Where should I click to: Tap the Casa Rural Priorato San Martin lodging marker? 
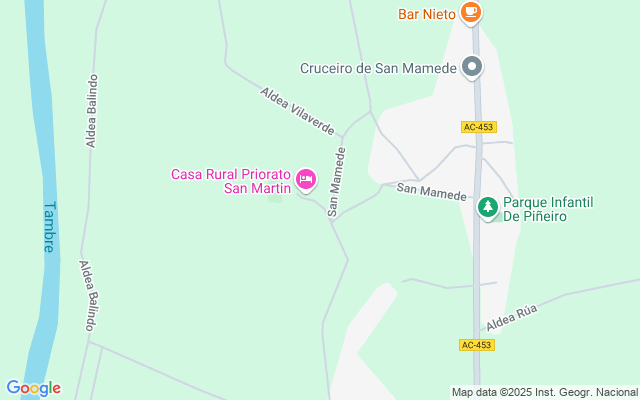coord(306,180)
